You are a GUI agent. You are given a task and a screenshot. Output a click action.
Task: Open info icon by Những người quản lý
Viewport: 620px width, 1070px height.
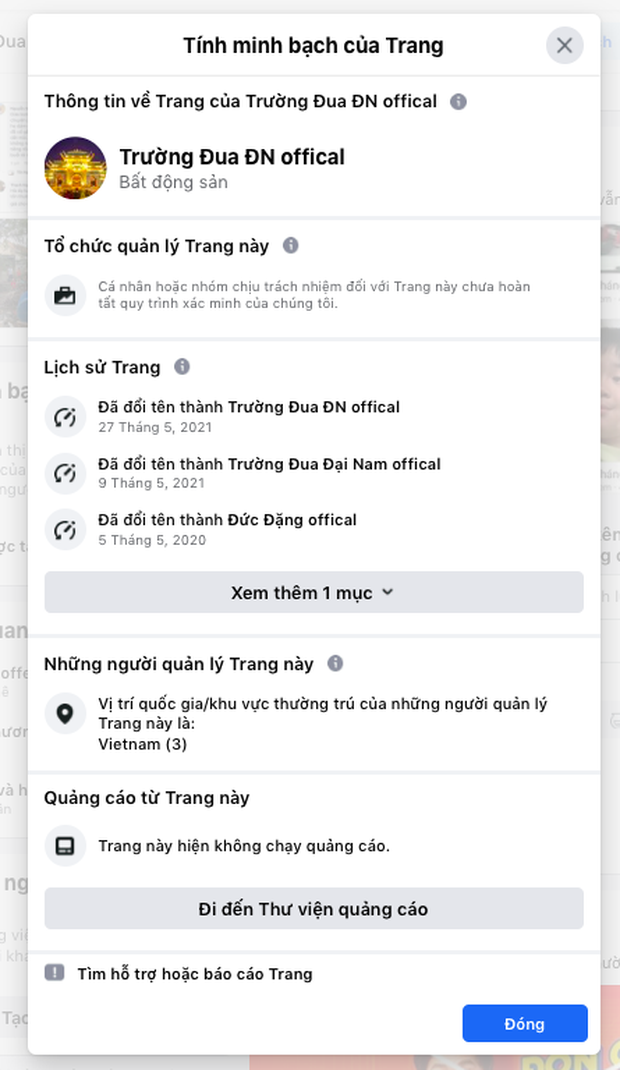pyautogui.click(x=335, y=663)
